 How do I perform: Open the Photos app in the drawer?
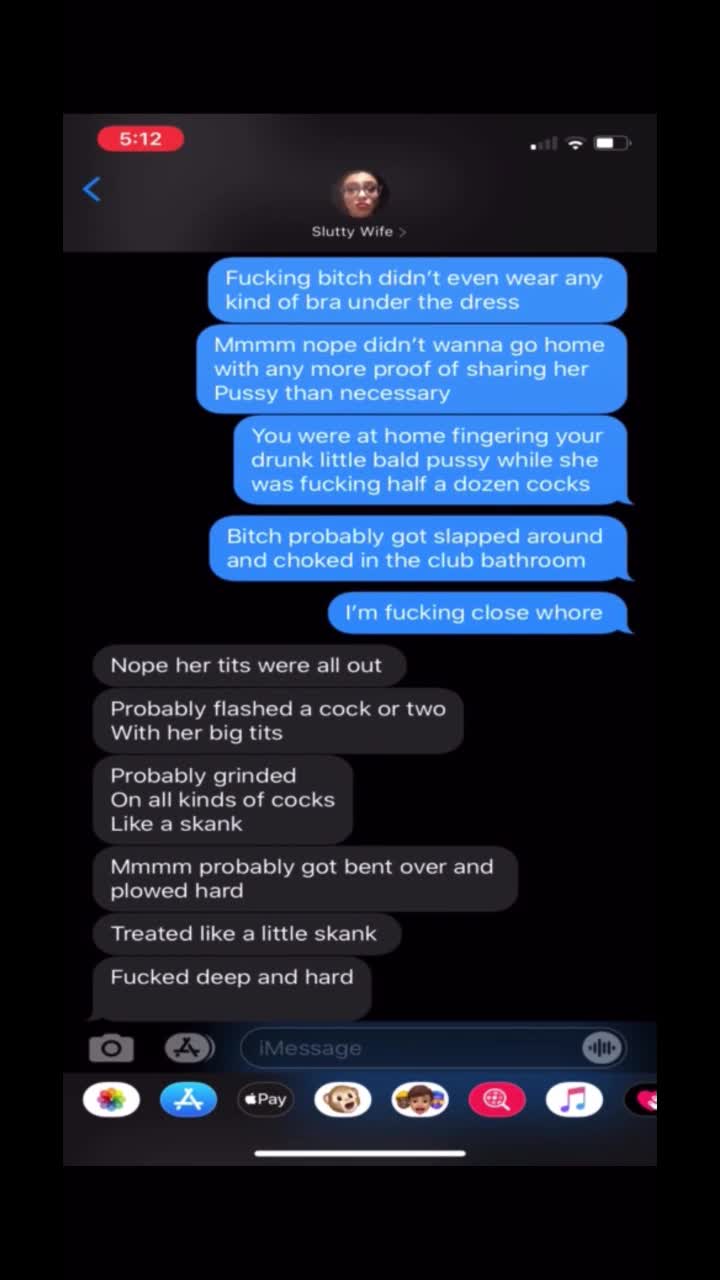[111, 1099]
